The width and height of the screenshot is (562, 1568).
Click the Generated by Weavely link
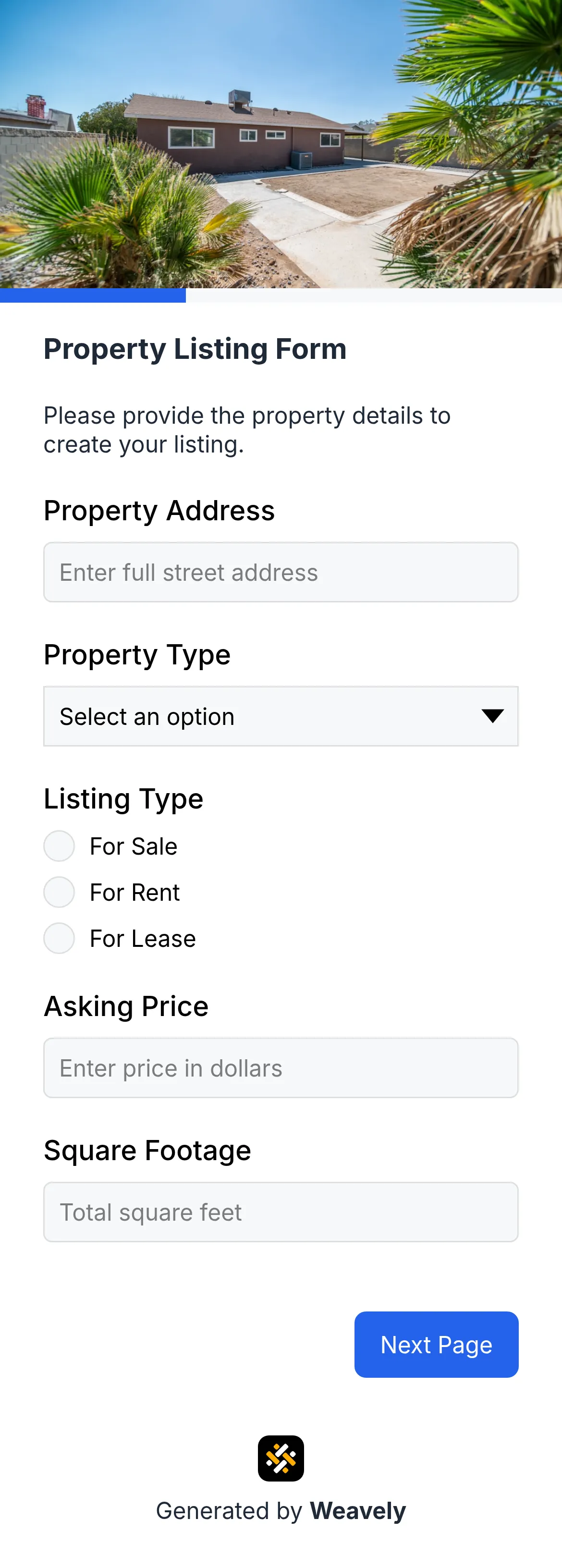[281, 1511]
